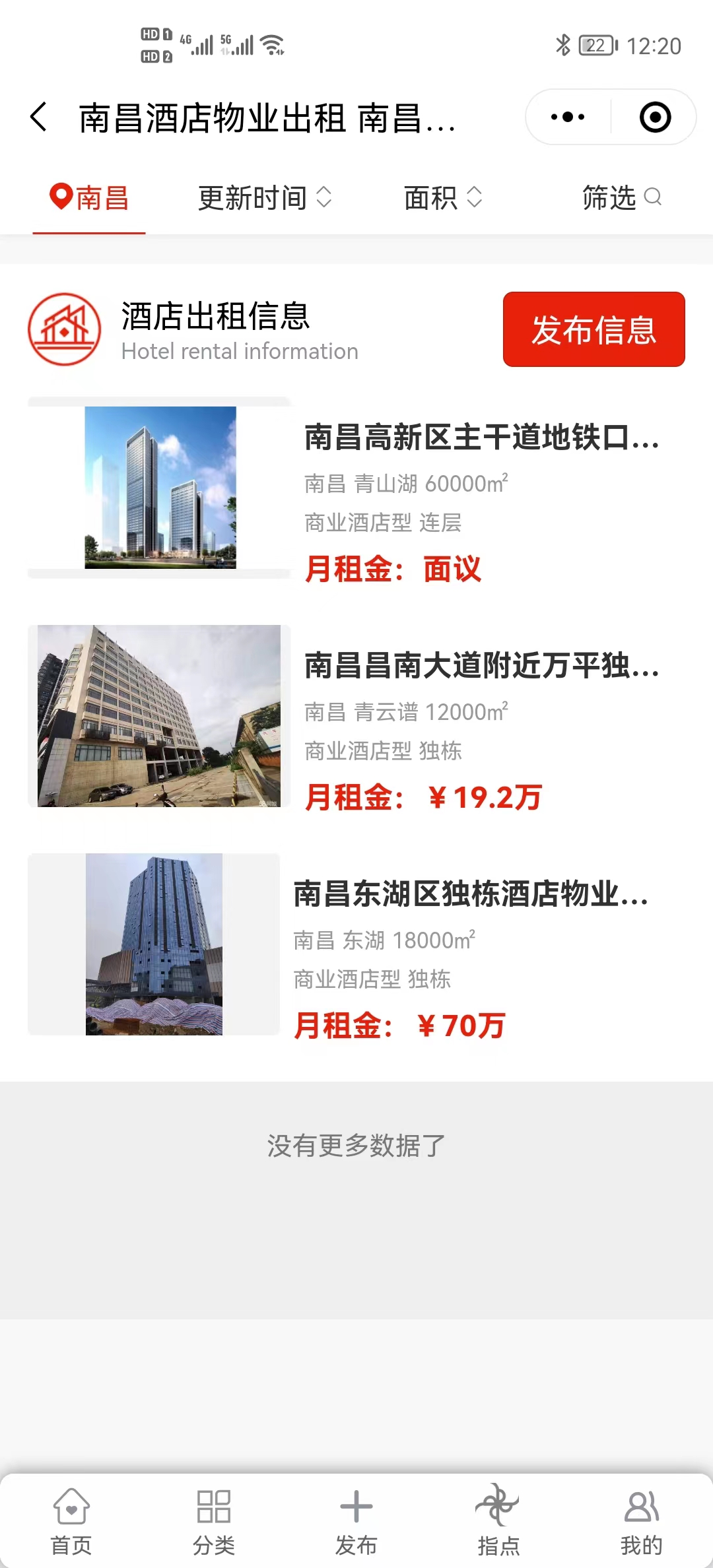View the 南昌昌南大道附近万平独栋 listing
This screenshot has height=1568, width=713.
coord(481,665)
